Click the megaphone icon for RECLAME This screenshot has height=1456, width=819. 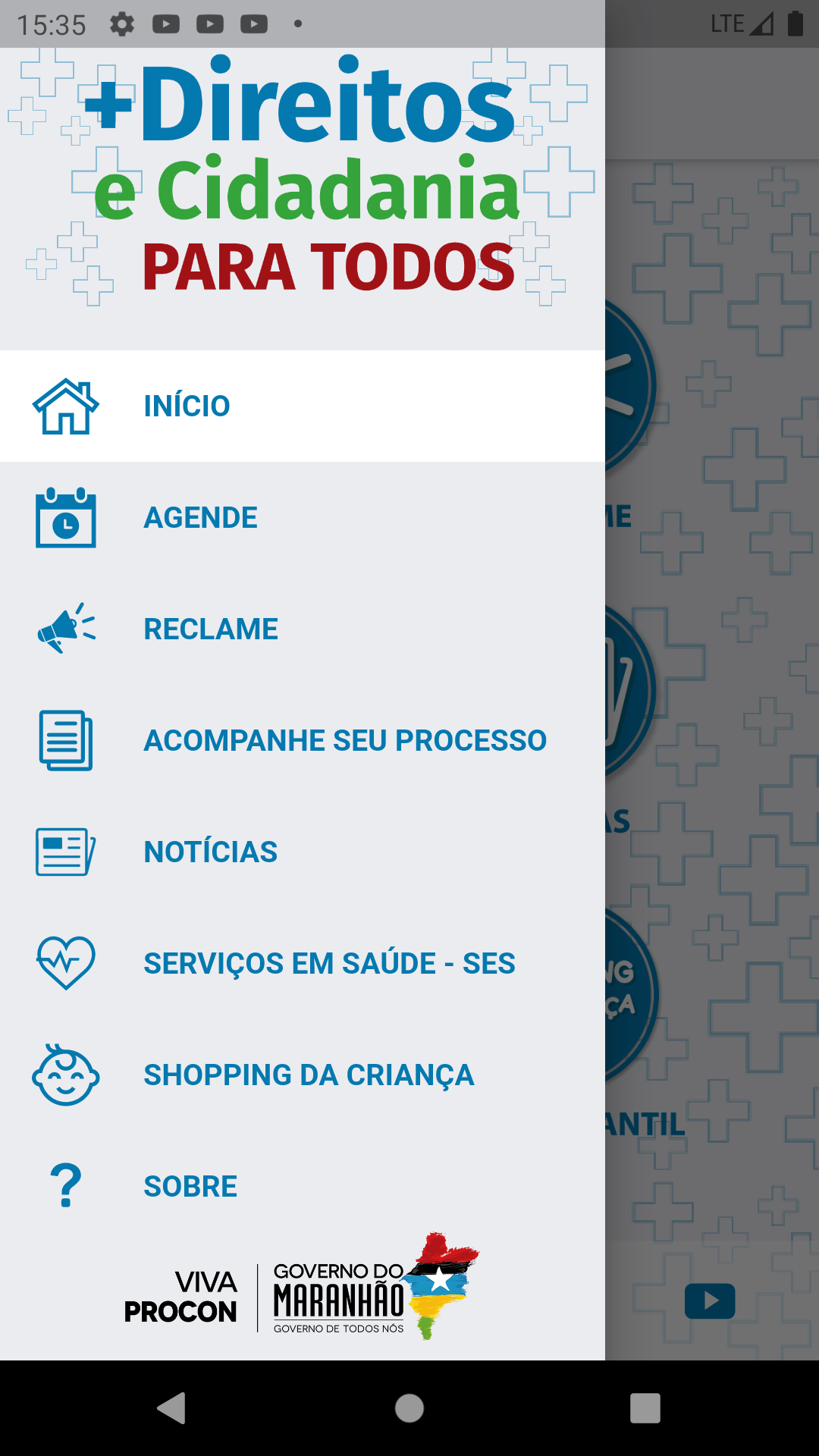point(64,628)
